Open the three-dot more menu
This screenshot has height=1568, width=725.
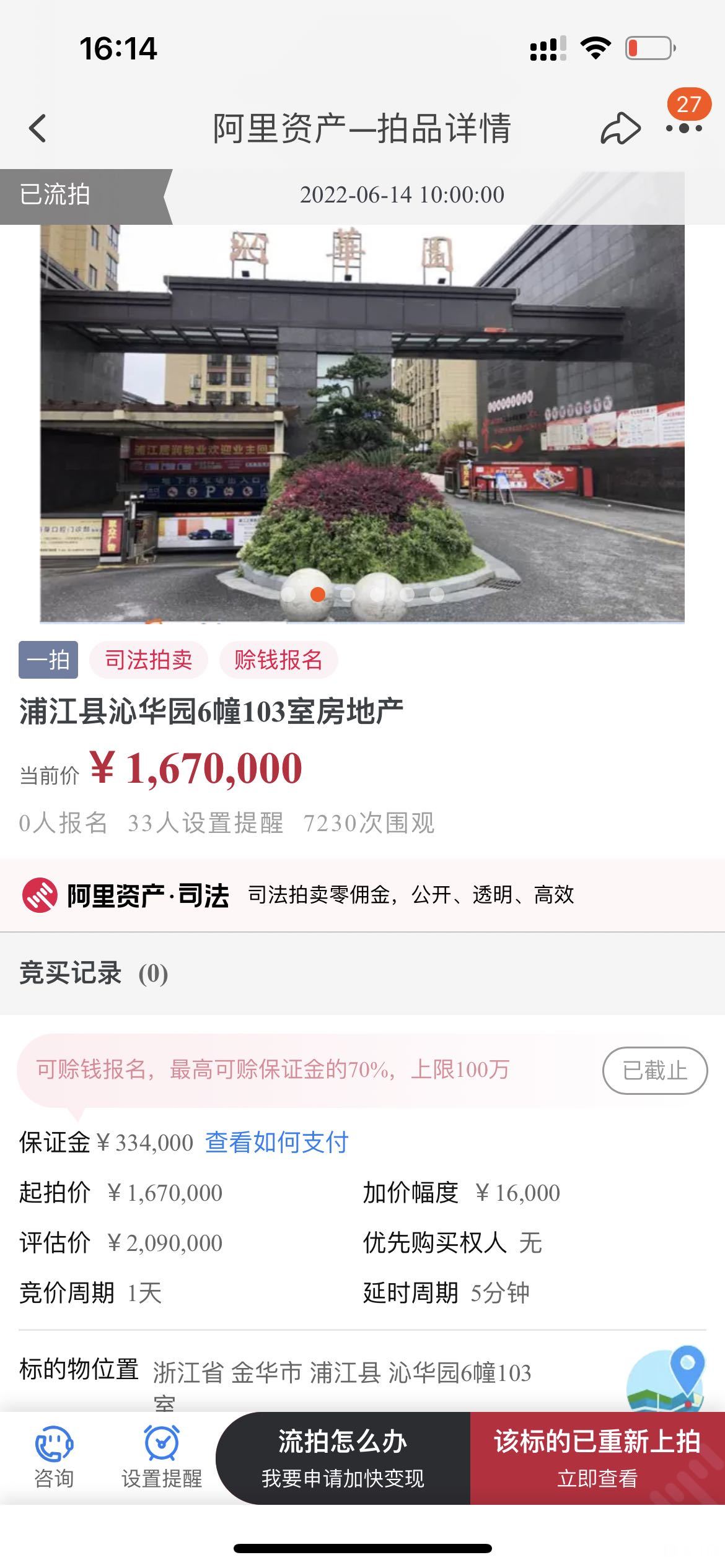point(684,129)
